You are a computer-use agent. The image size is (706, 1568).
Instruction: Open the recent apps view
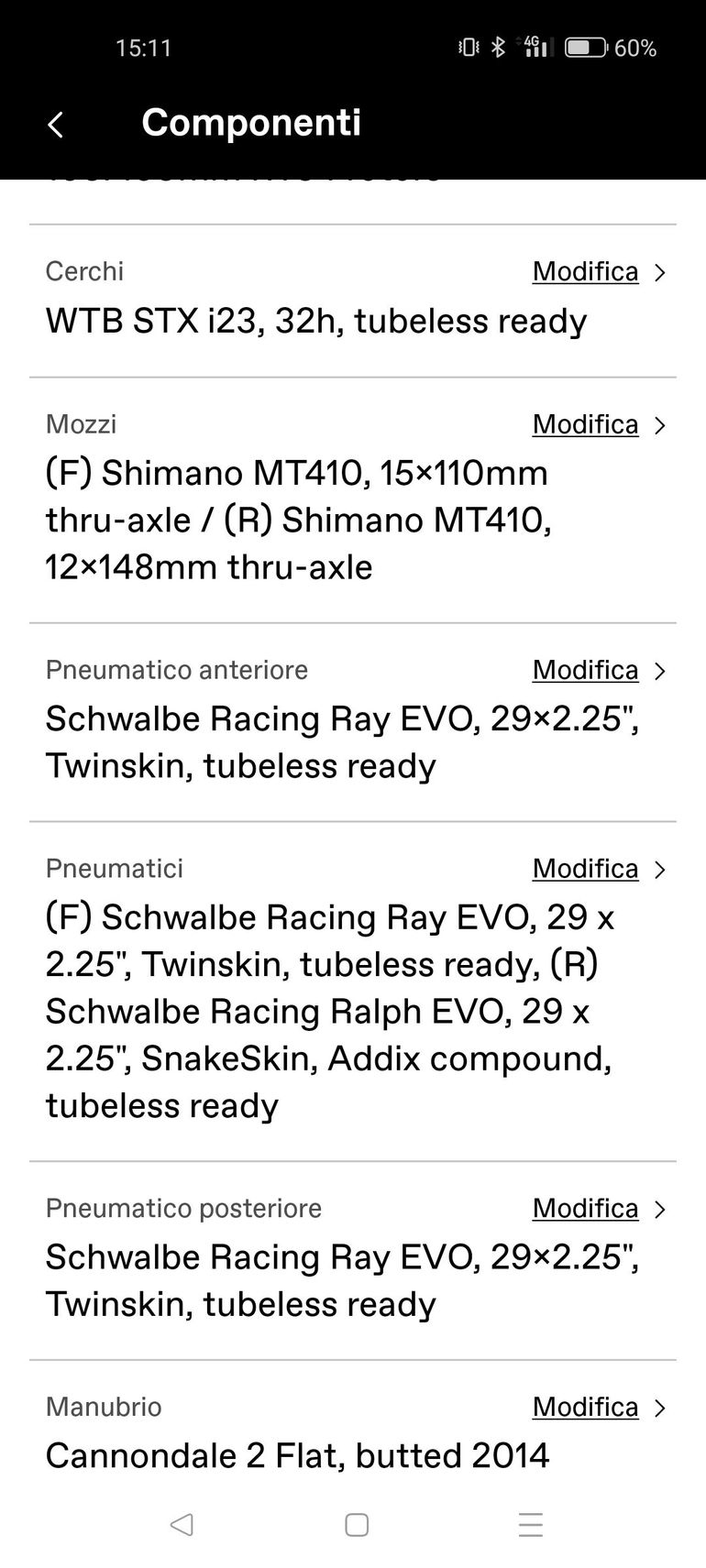(530, 1524)
